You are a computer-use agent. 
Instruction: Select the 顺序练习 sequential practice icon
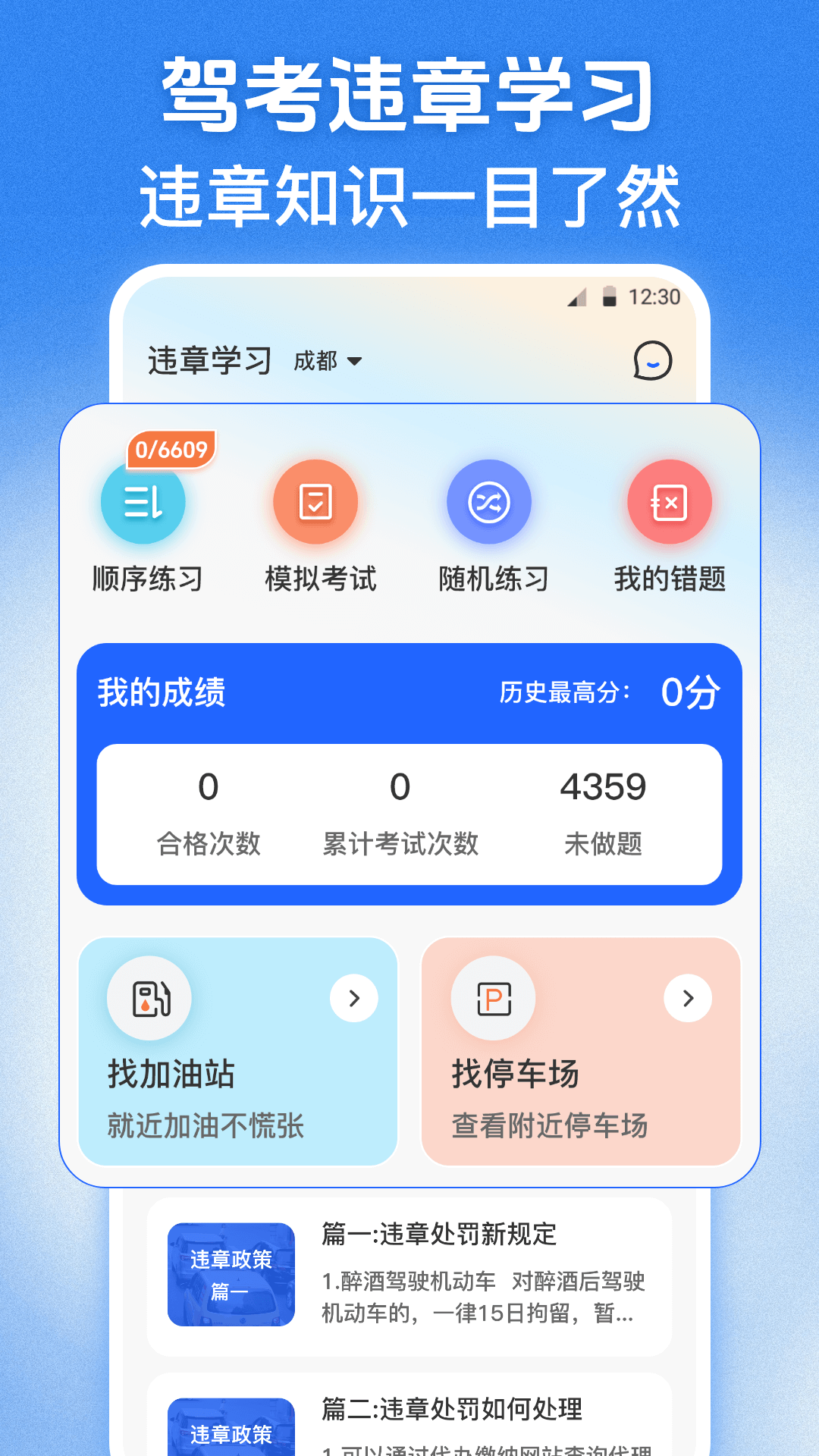(x=143, y=502)
